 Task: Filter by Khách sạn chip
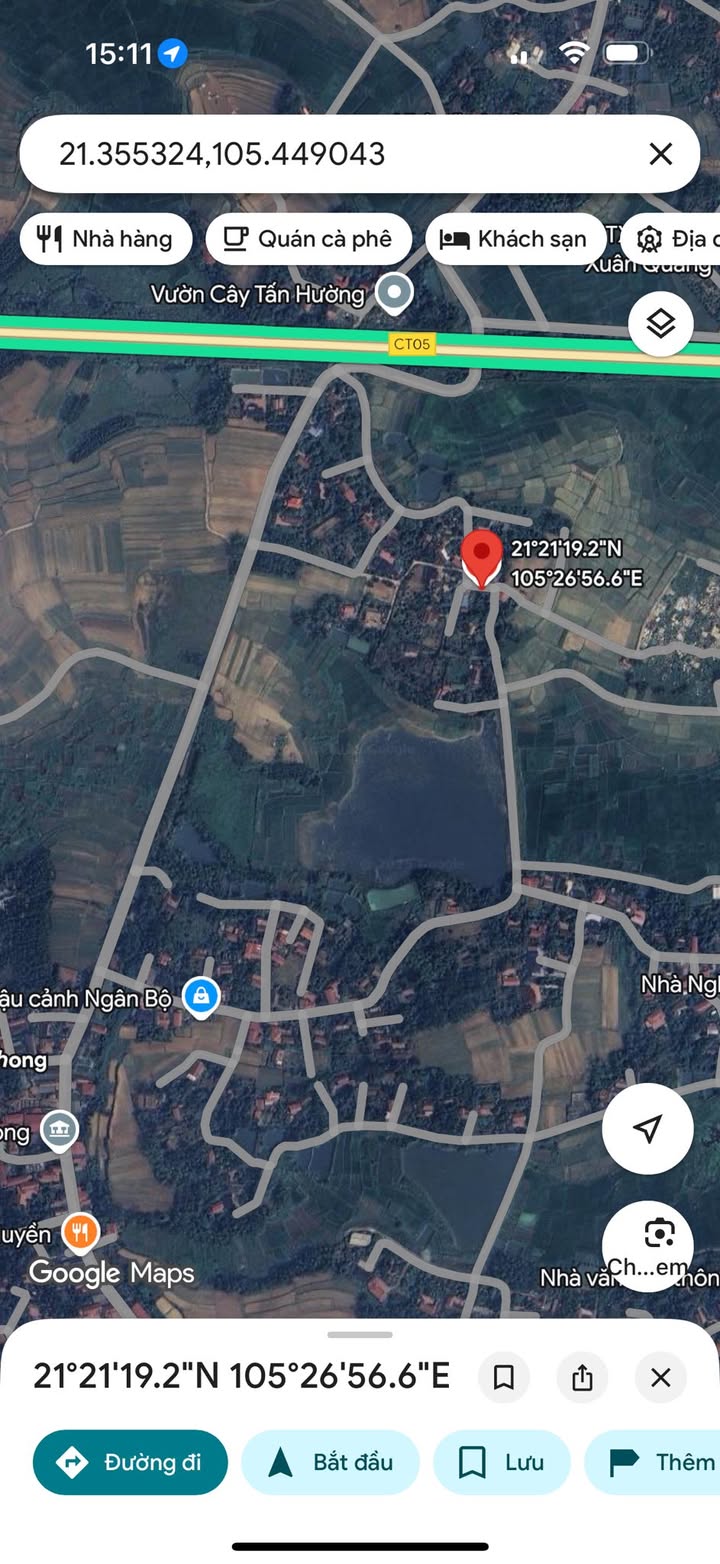pos(516,239)
